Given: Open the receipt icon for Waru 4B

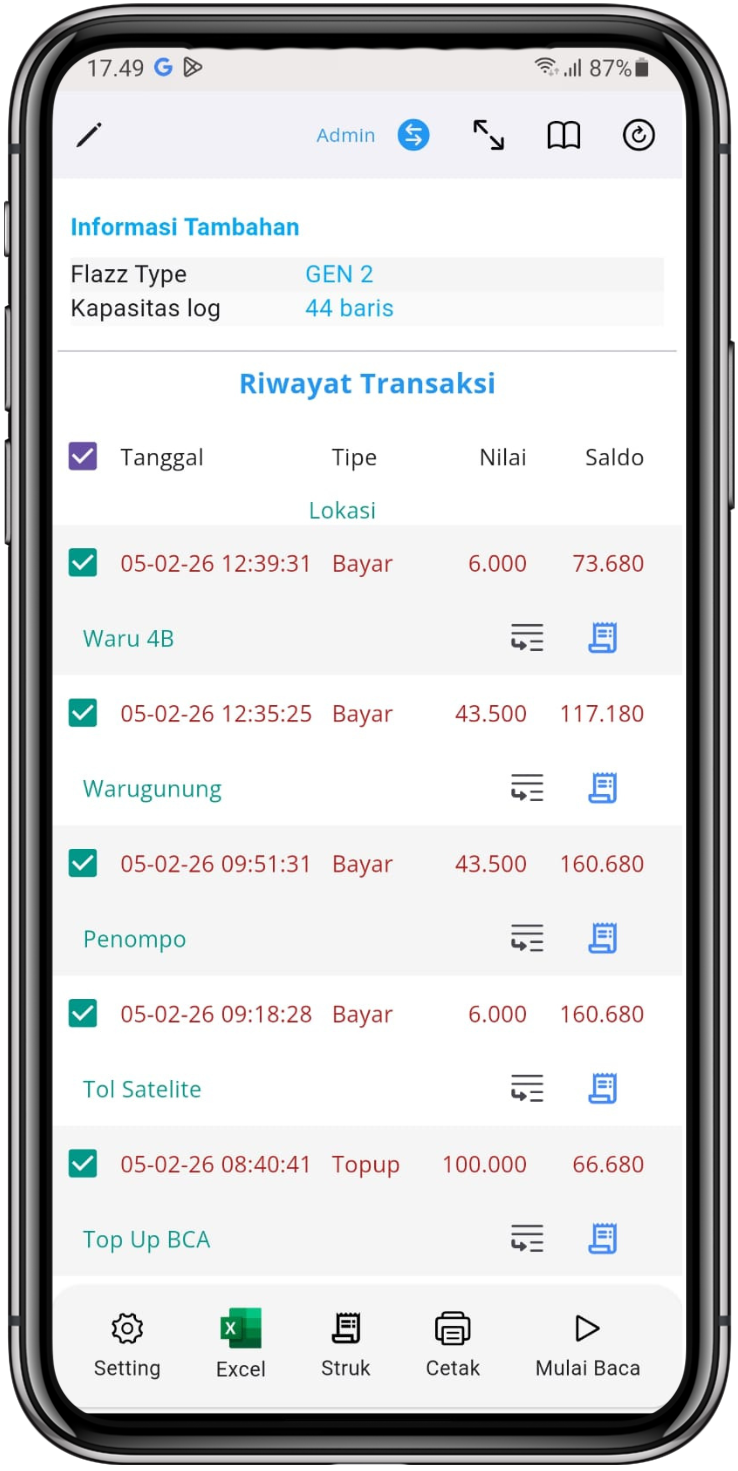Looking at the screenshot, I should pyautogui.click(x=602, y=638).
